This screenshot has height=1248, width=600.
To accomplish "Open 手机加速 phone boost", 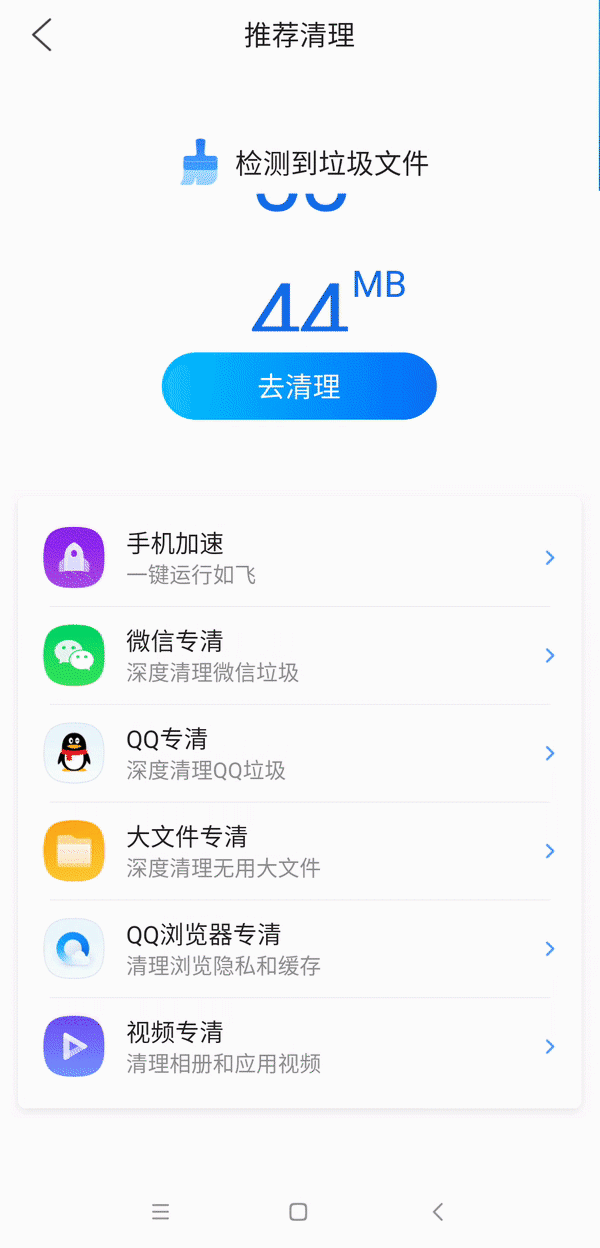I will coord(299,558).
